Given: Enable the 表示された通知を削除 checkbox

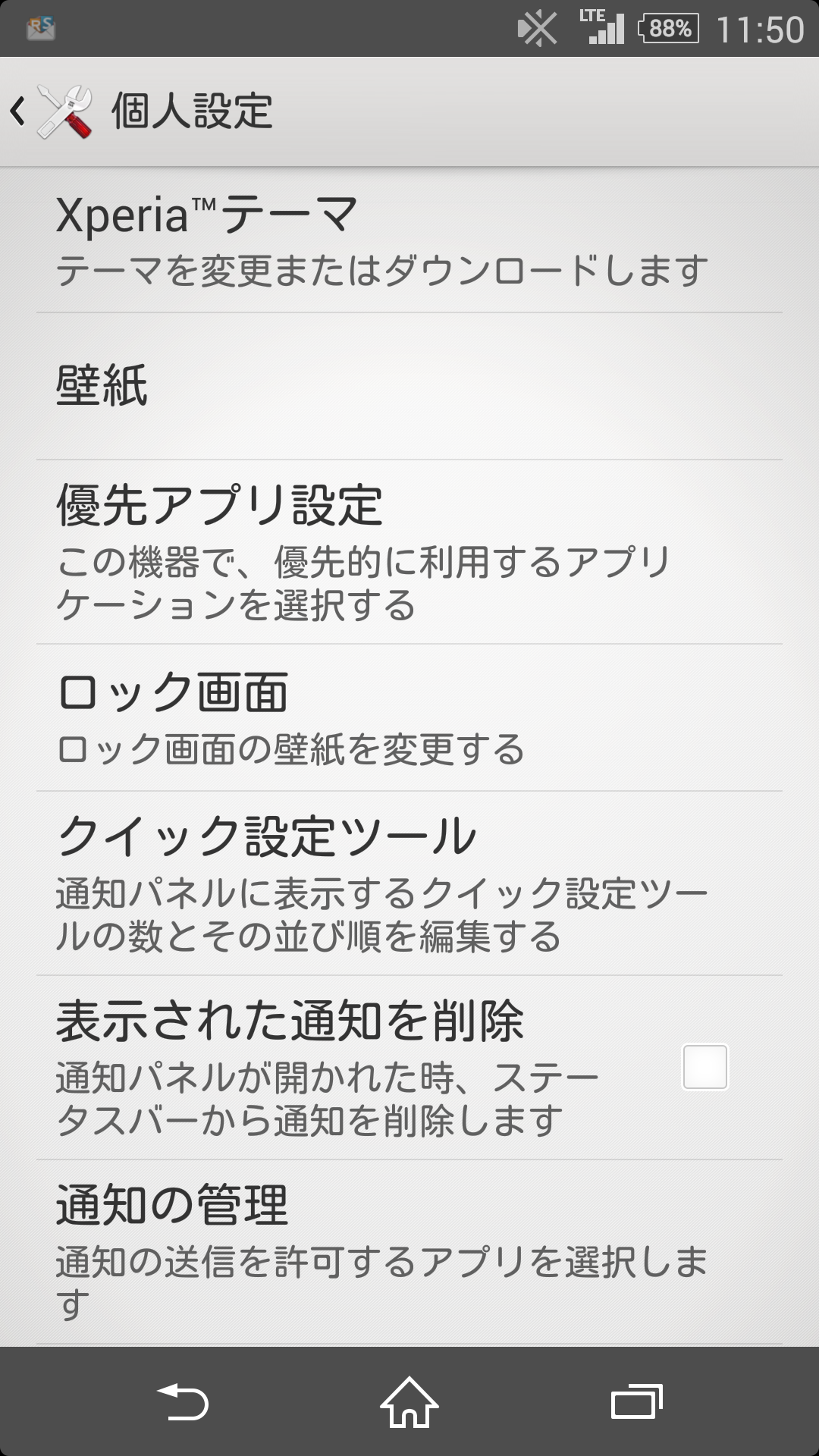Looking at the screenshot, I should tap(704, 1067).
